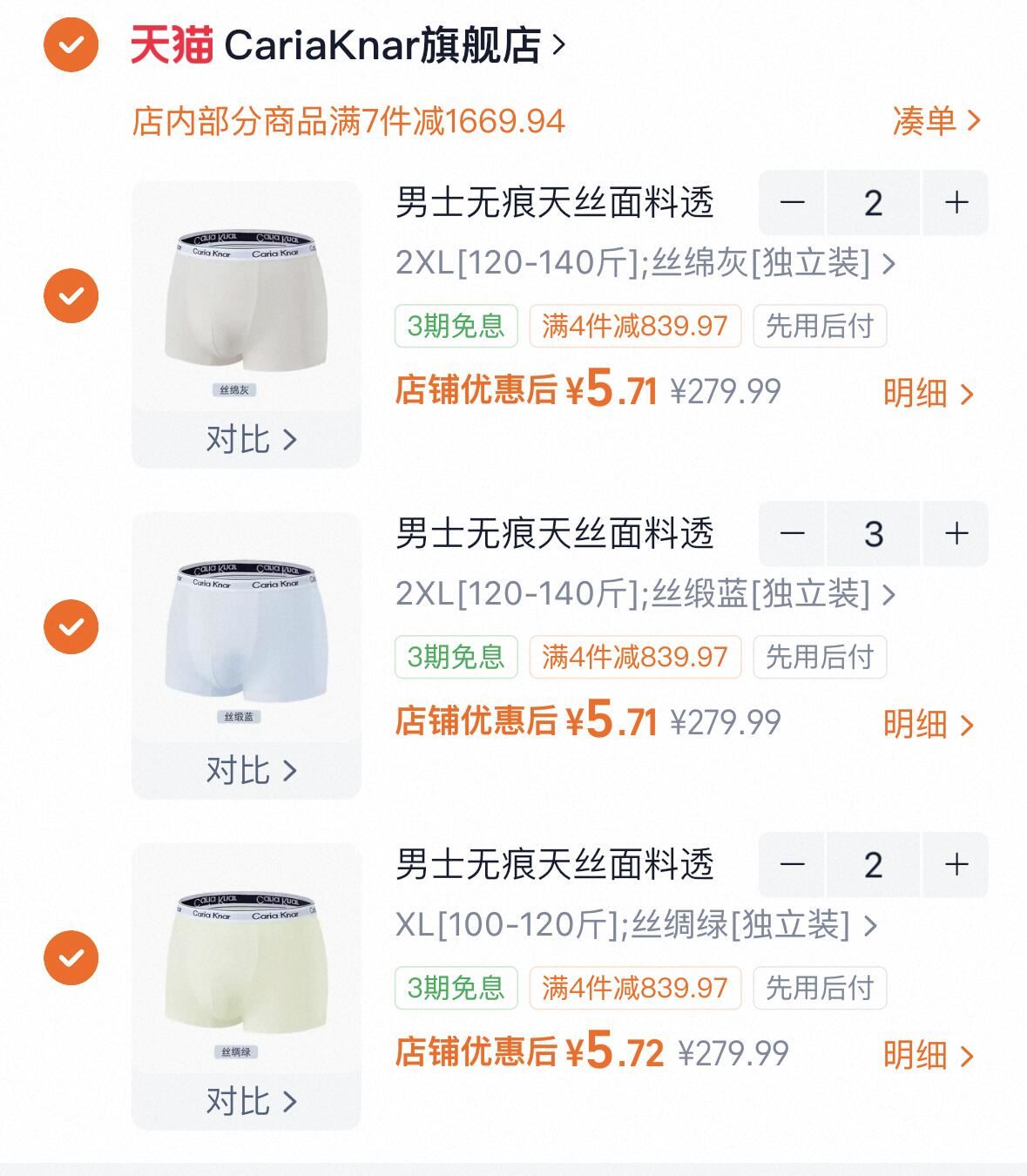Deselect the 丝绸绿 item checkbox

pos(71,958)
